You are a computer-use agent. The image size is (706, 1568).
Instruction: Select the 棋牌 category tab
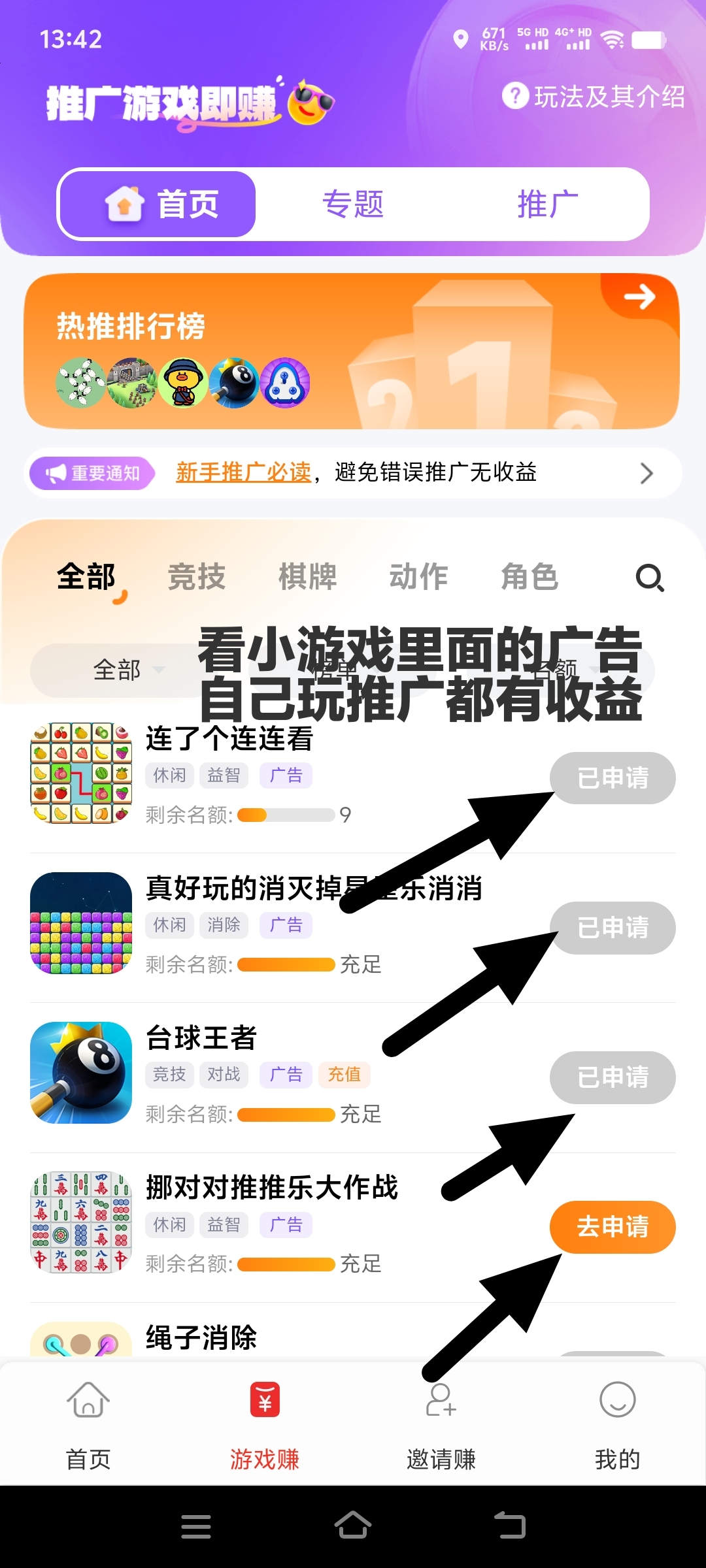pos(309,578)
